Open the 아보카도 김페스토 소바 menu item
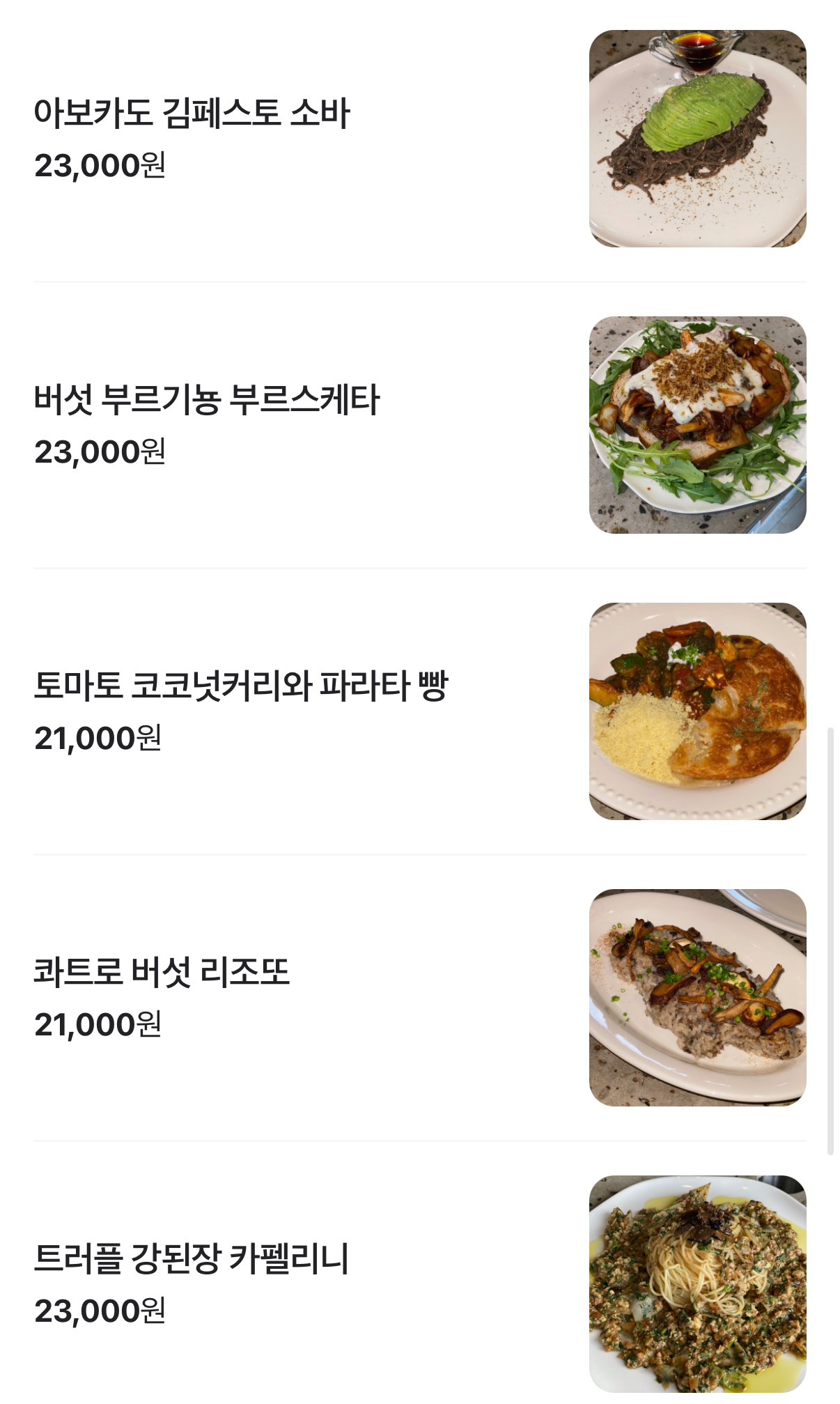This screenshot has width=840, height=1404. tap(192, 114)
